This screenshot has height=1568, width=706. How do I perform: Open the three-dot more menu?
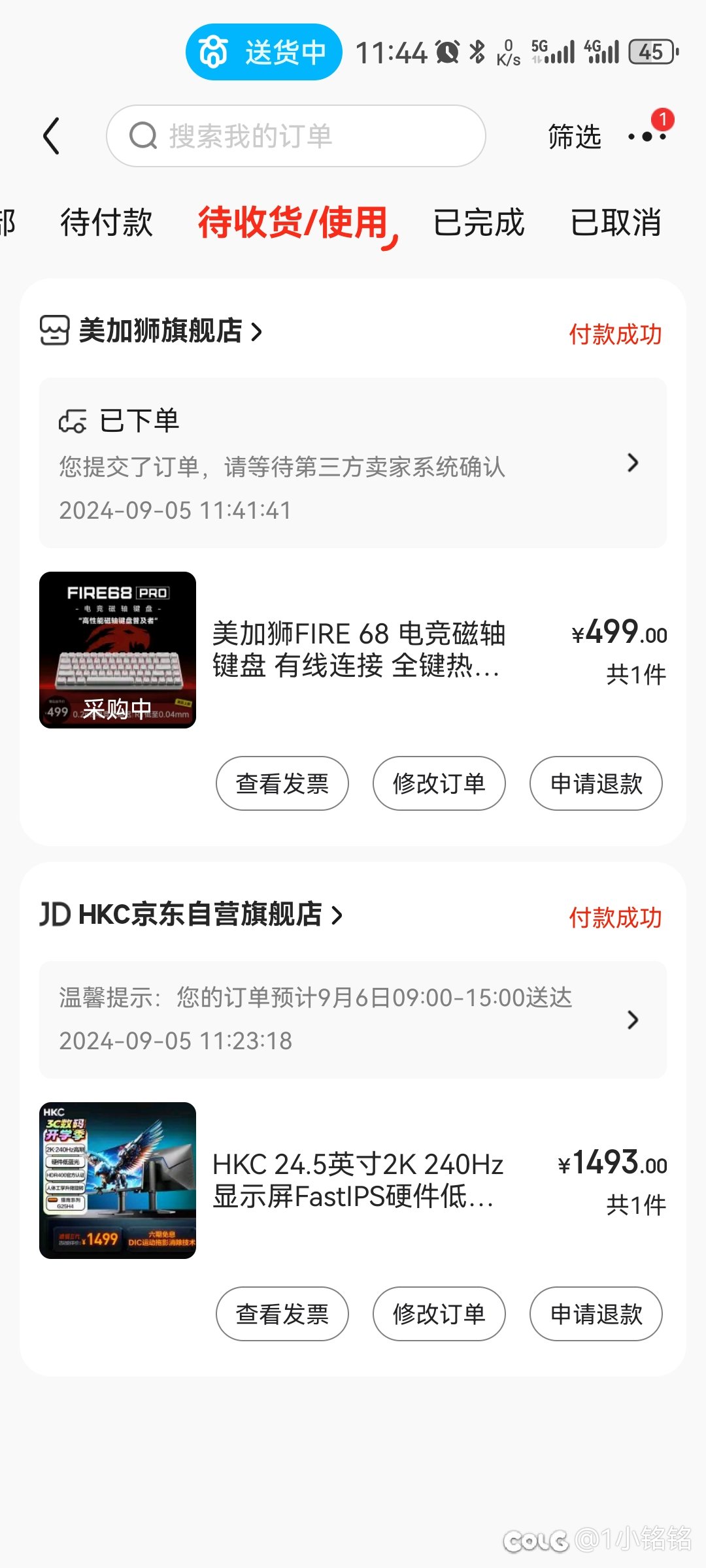(x=647, y=136)
